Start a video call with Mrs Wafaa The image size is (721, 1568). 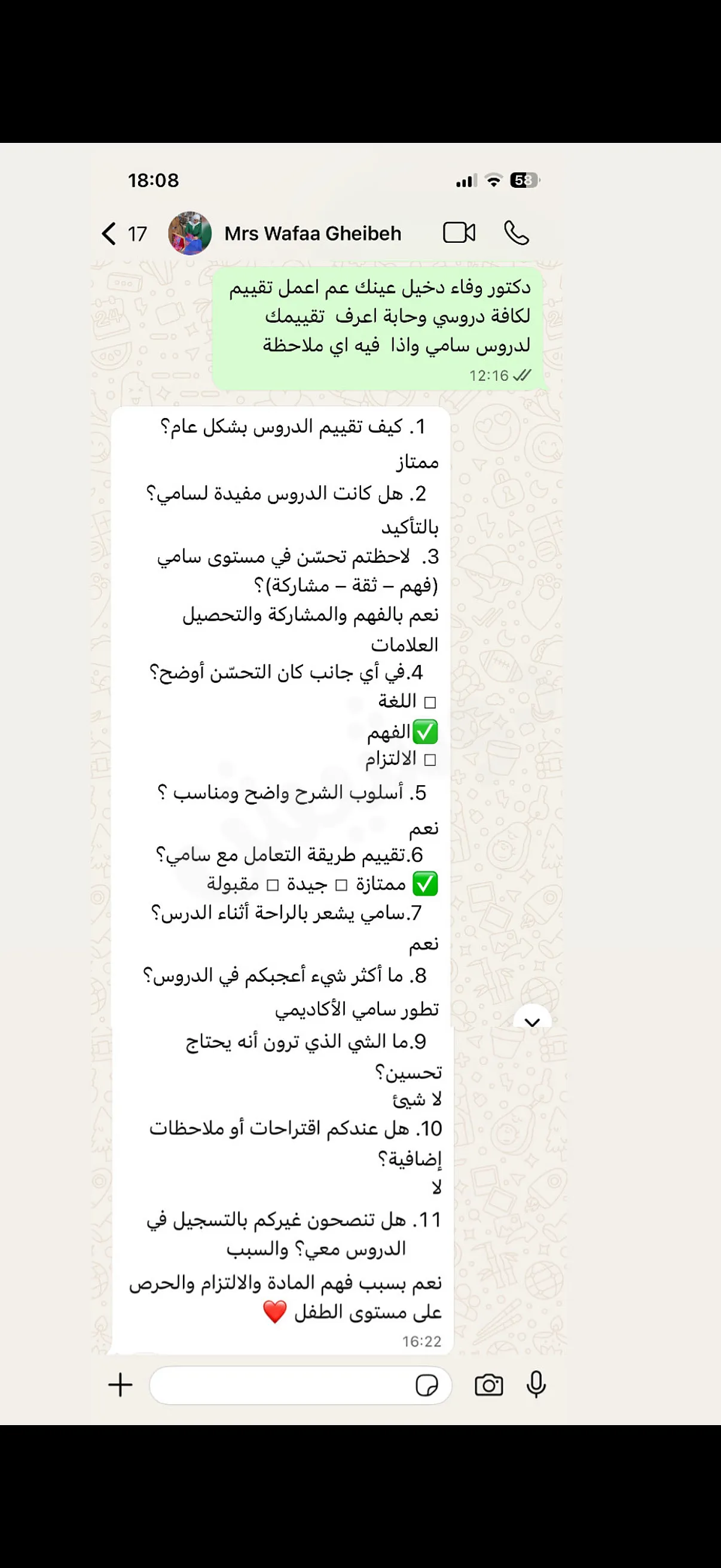[x=459, y=233]
